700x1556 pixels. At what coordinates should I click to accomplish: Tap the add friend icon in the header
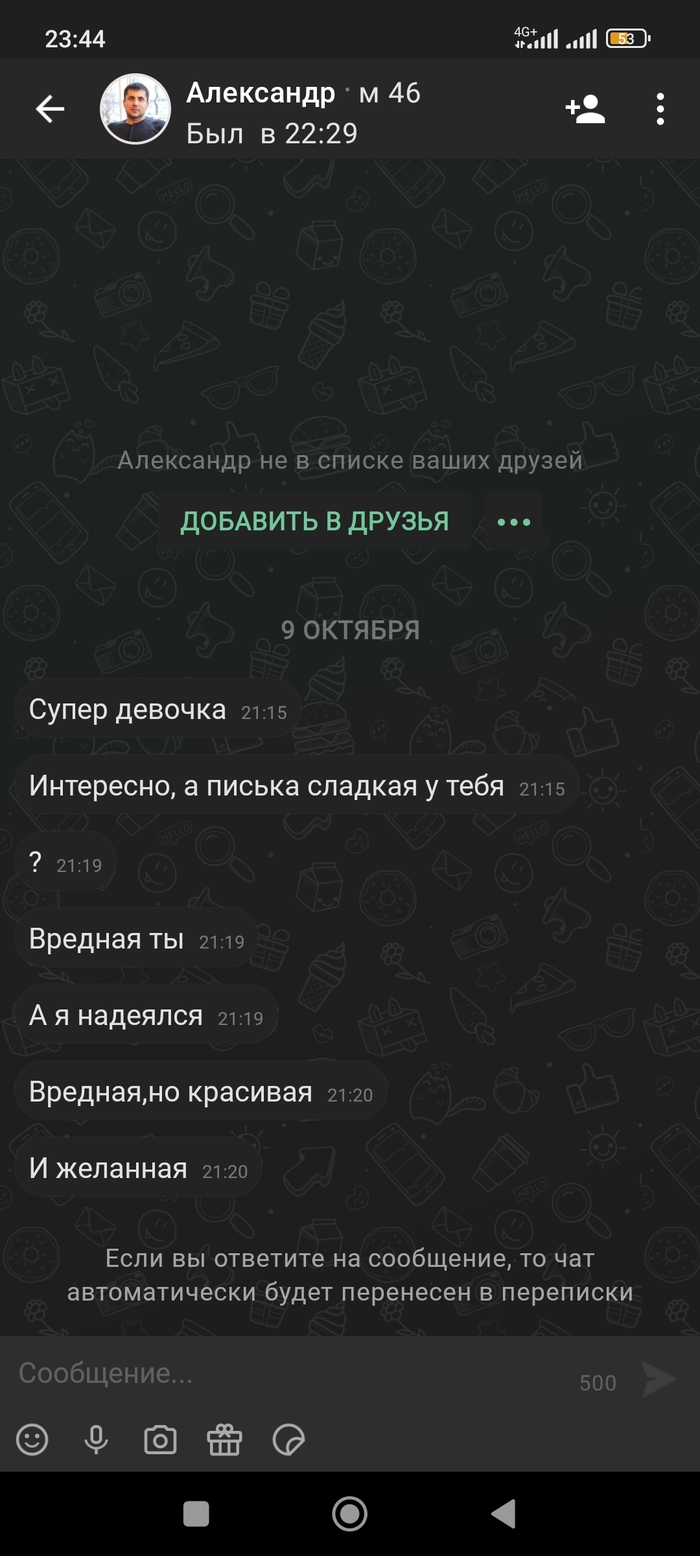click(x=585, y=109)
